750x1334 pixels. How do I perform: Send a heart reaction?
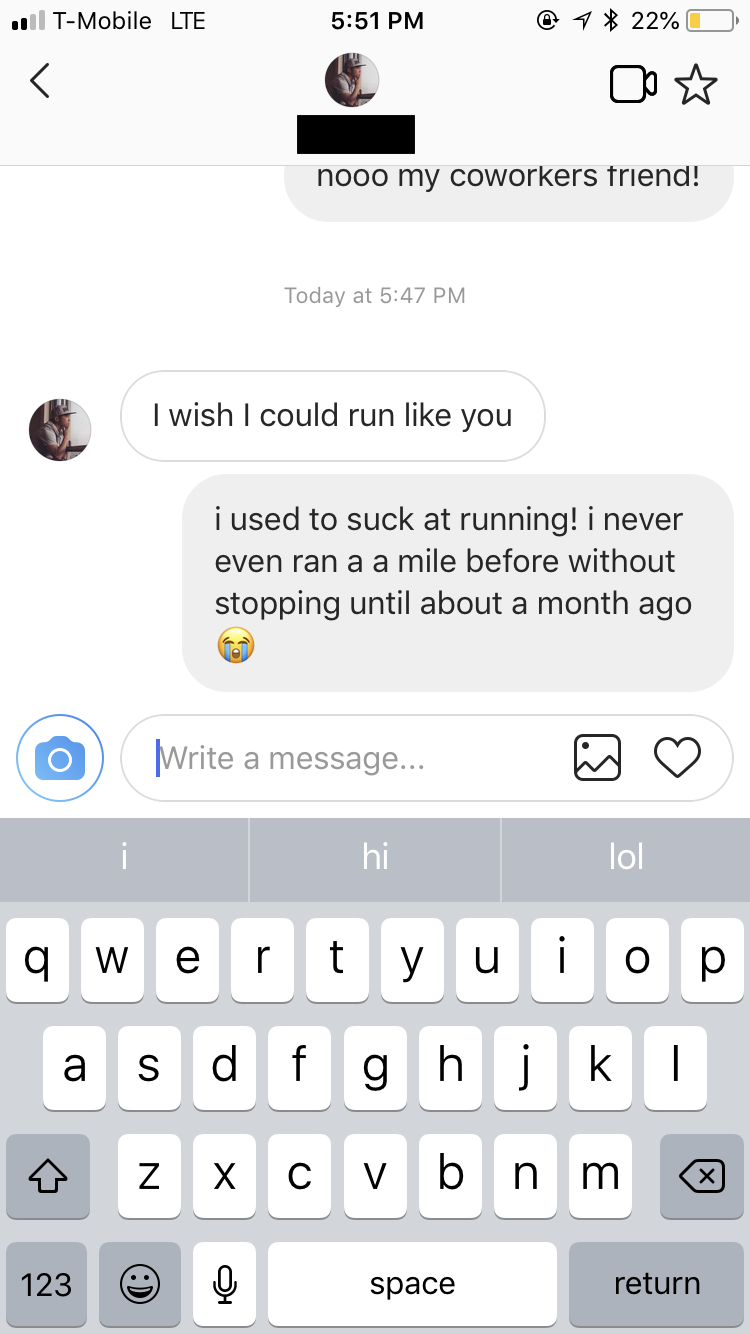point(677,758)
